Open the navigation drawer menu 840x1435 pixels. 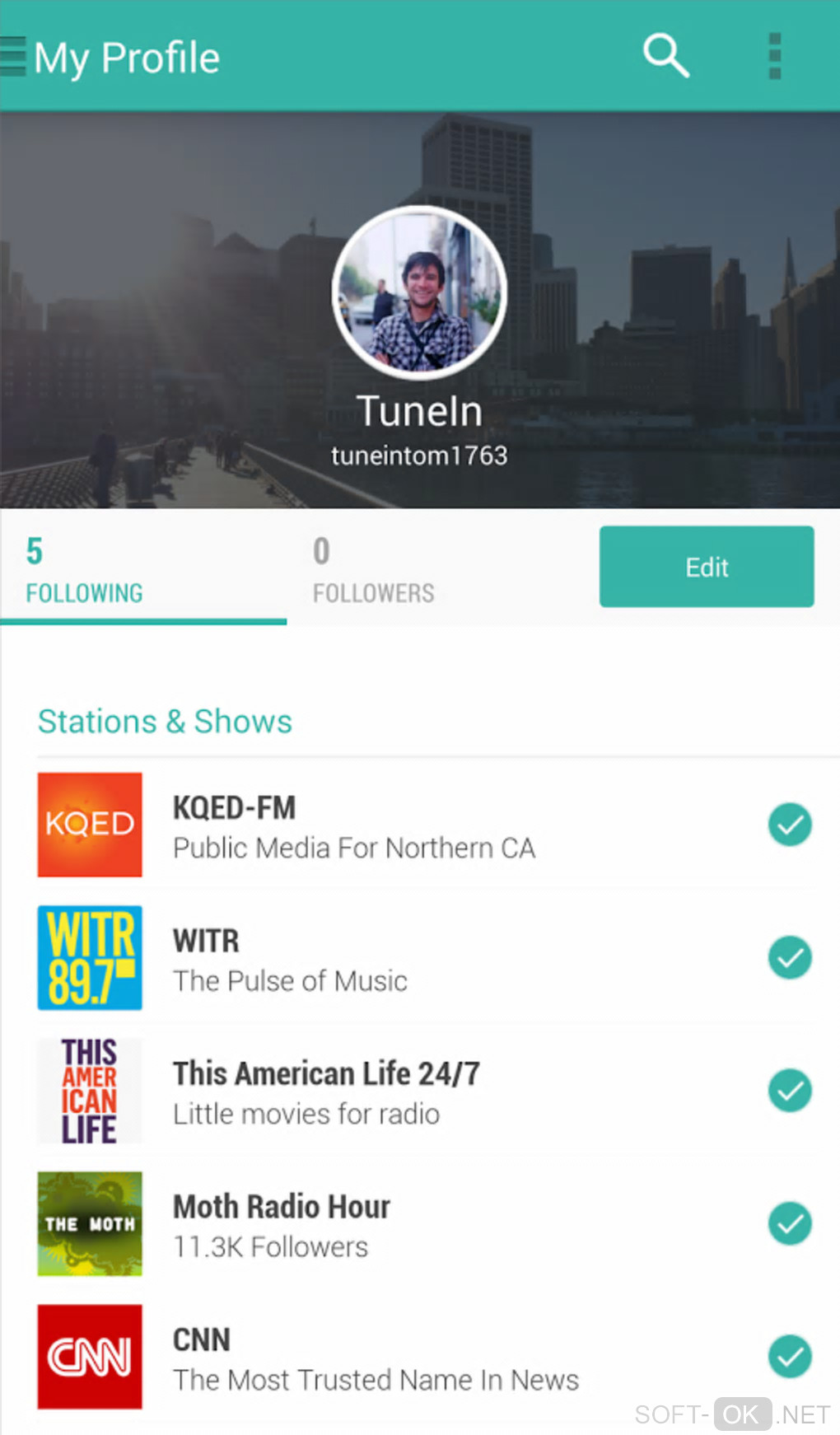tap(14, 57)
